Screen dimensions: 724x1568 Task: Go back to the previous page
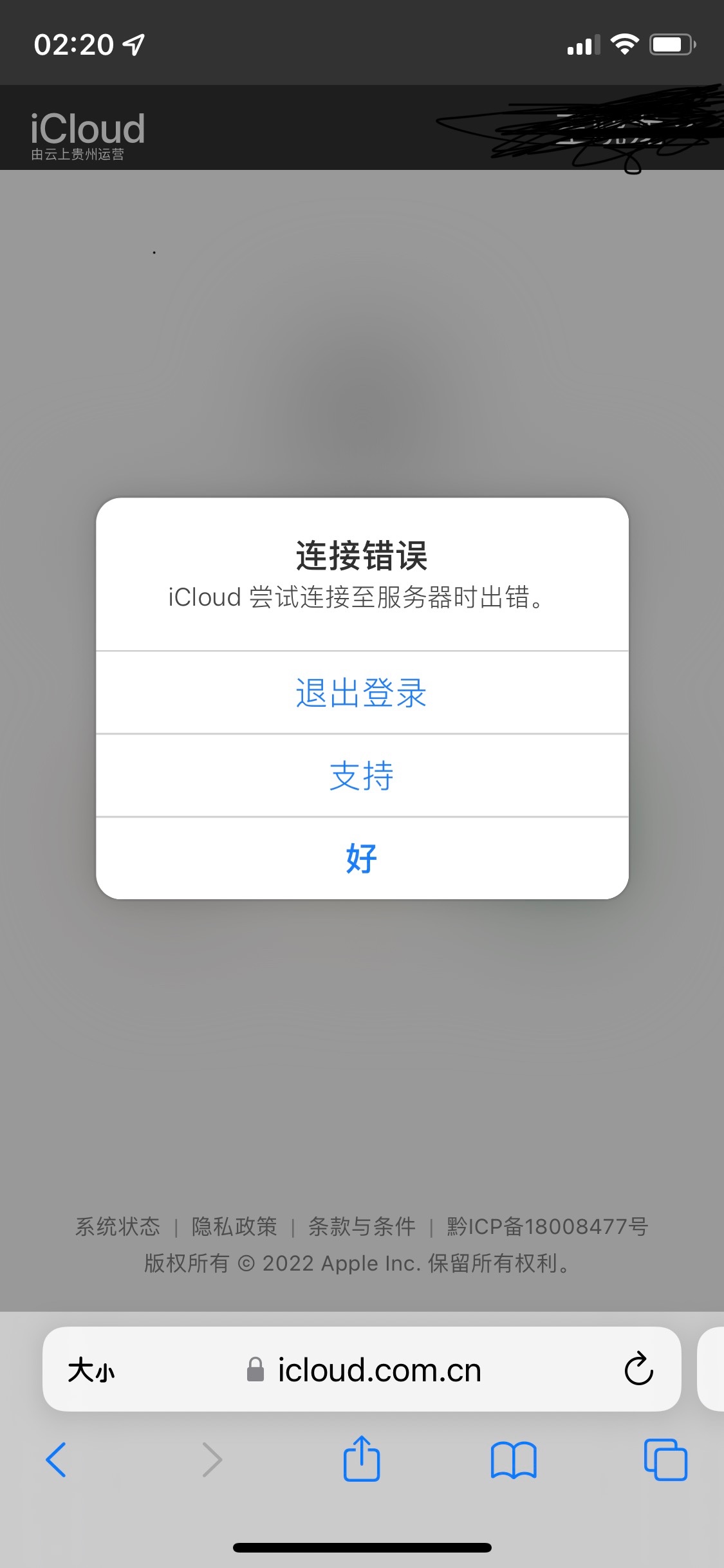pyautogui.click(x=57, y=1459)
